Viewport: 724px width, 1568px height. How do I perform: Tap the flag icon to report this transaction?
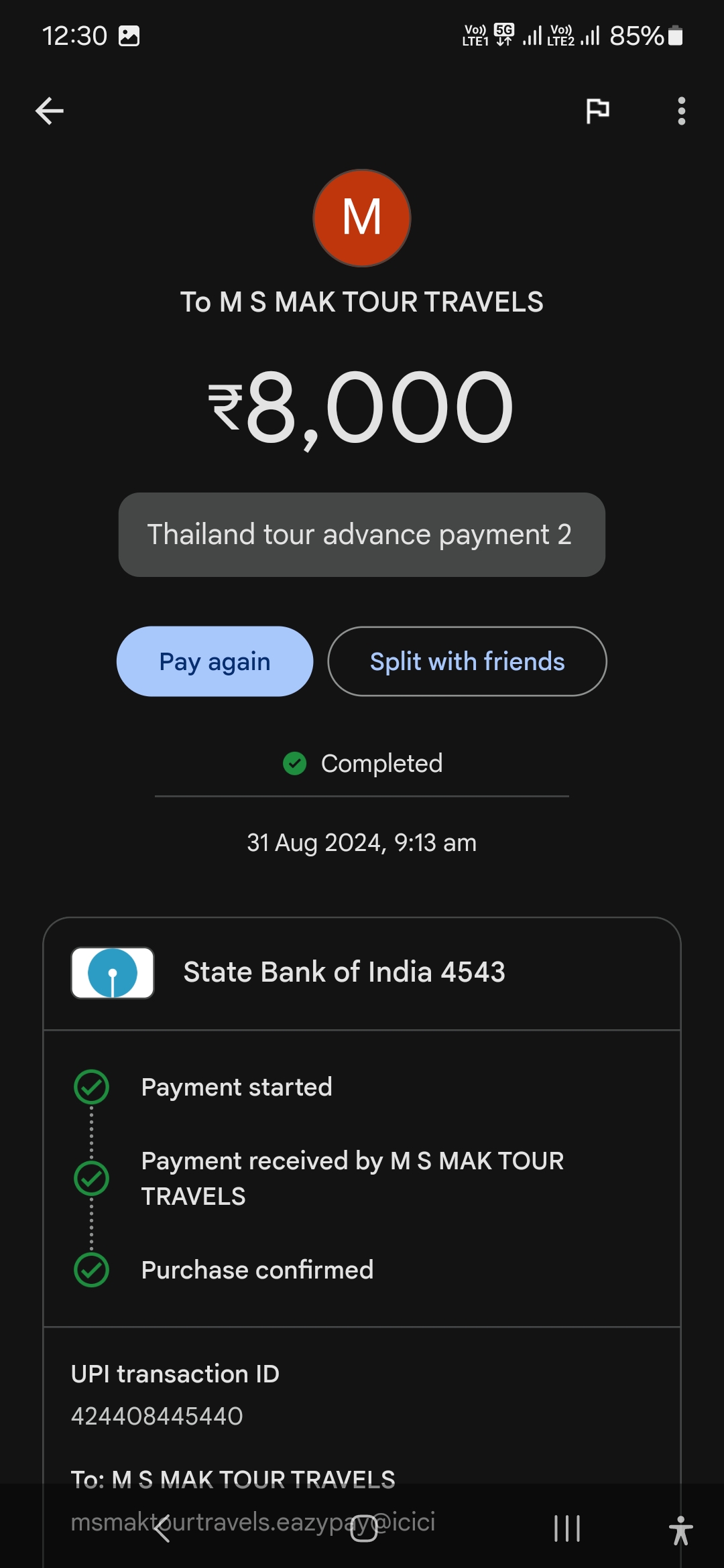pyautogui.click(x=597, y=111)
